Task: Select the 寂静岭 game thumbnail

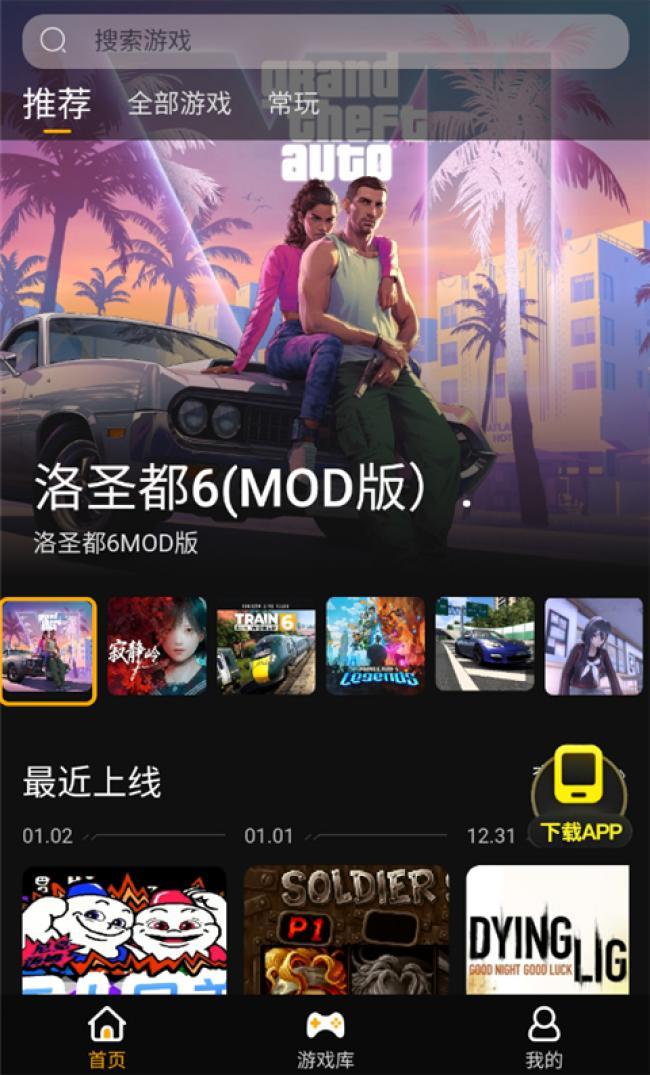Action: click(157, 646)
